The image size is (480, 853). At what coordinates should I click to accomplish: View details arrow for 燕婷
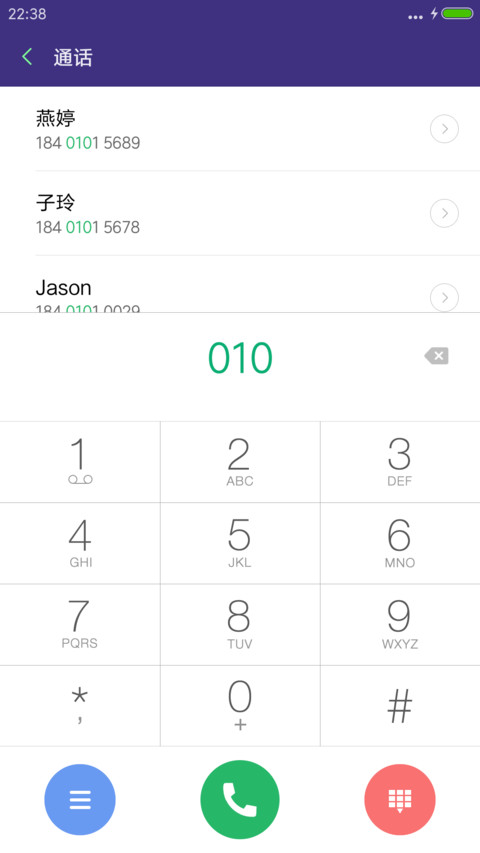[x=444, y=129]
